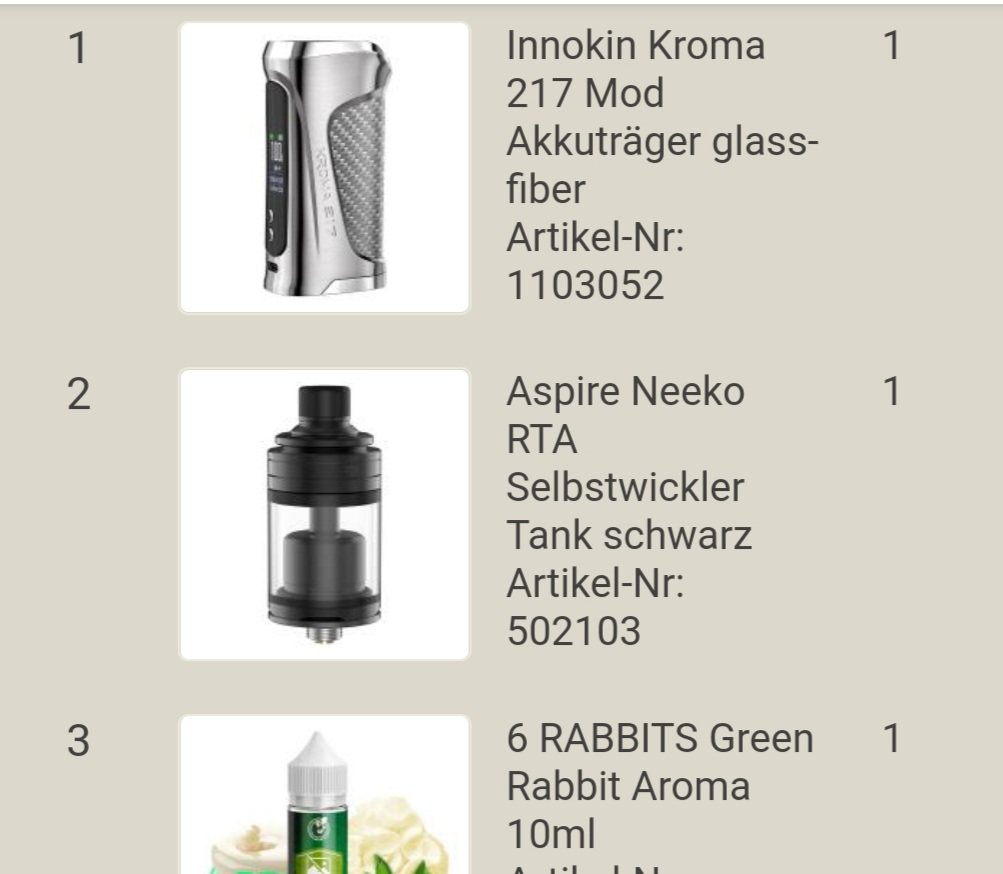View the Aspire Neeko RTA product image
Image resolution: width=1003 pixels, height=874 pixels.
pos(324,514)
